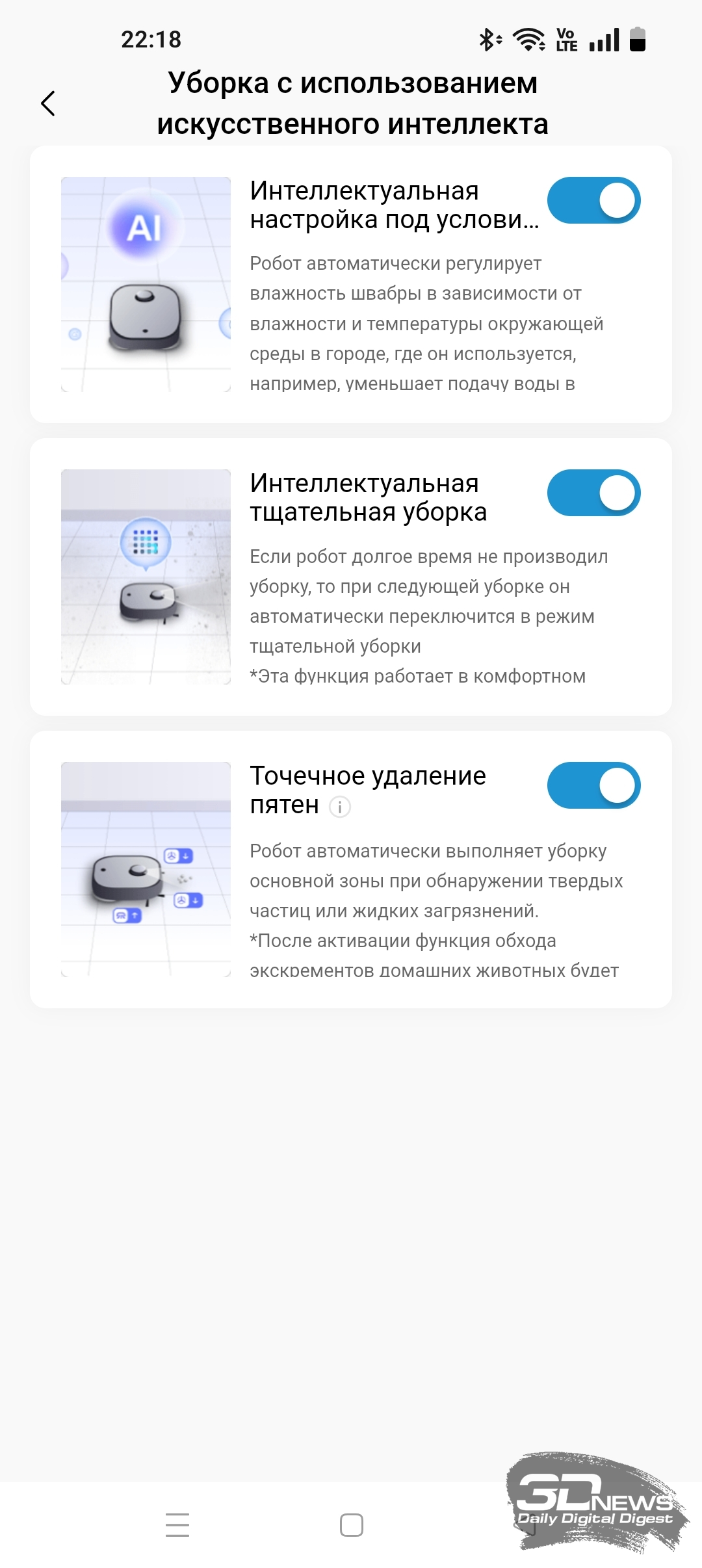Turn off Точечное удаление пятен switch

click(593, 785)
